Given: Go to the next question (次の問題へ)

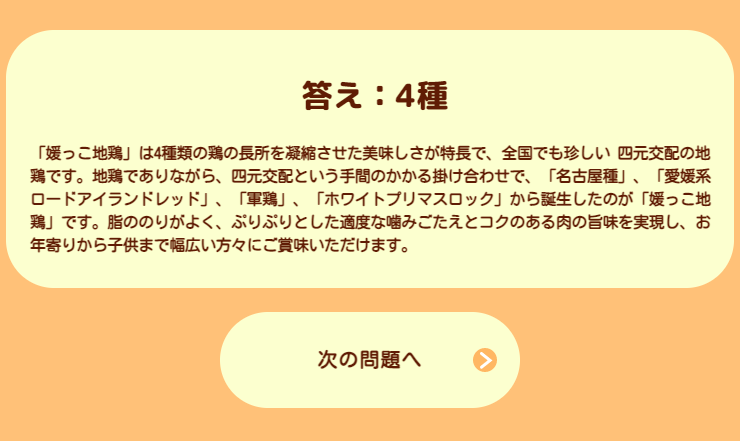Looking at the screenshot, I should pyautogui.click(x=370, y=360).
